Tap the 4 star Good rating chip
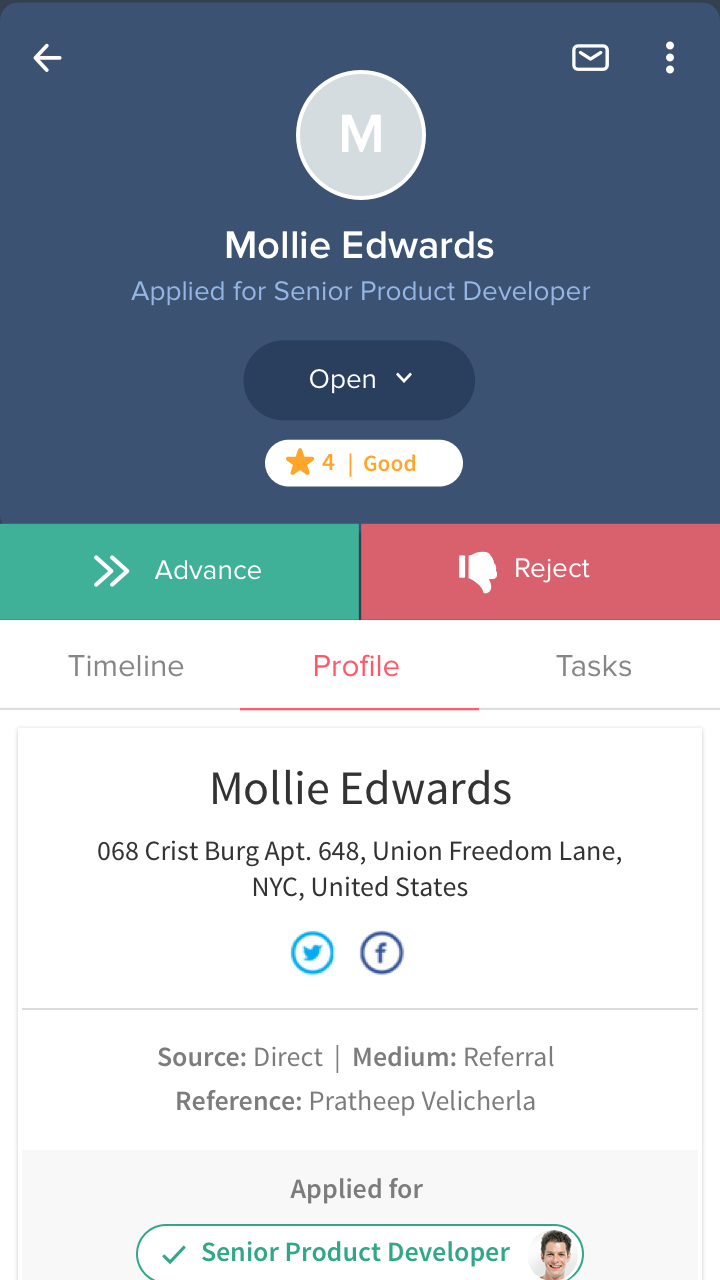 click(363, 463)
